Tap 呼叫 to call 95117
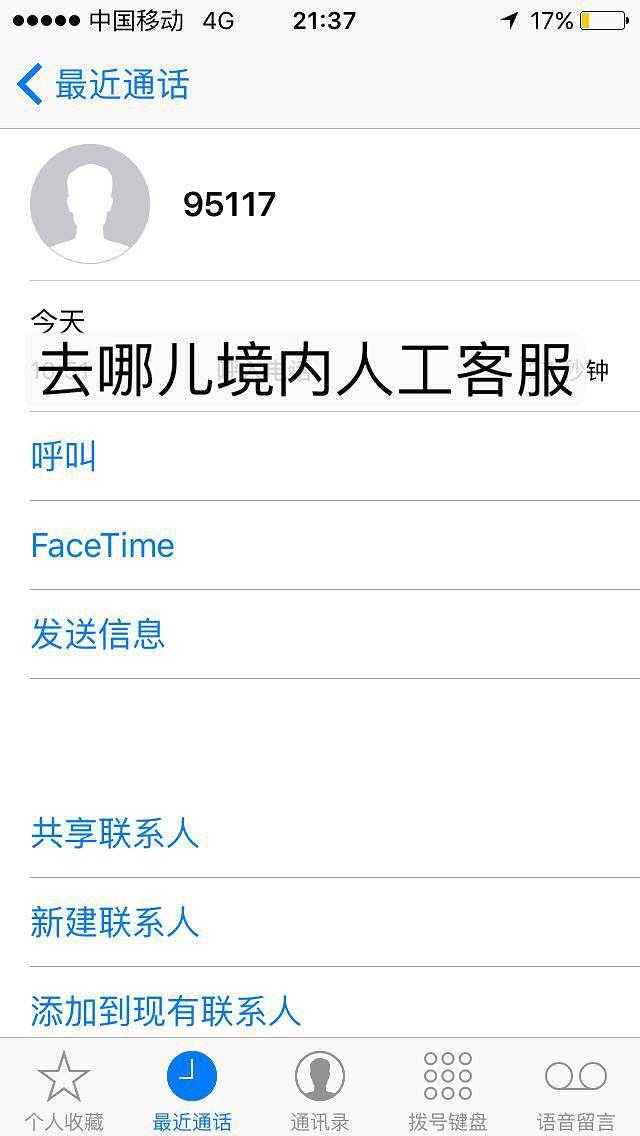 [x=64, y=457]
